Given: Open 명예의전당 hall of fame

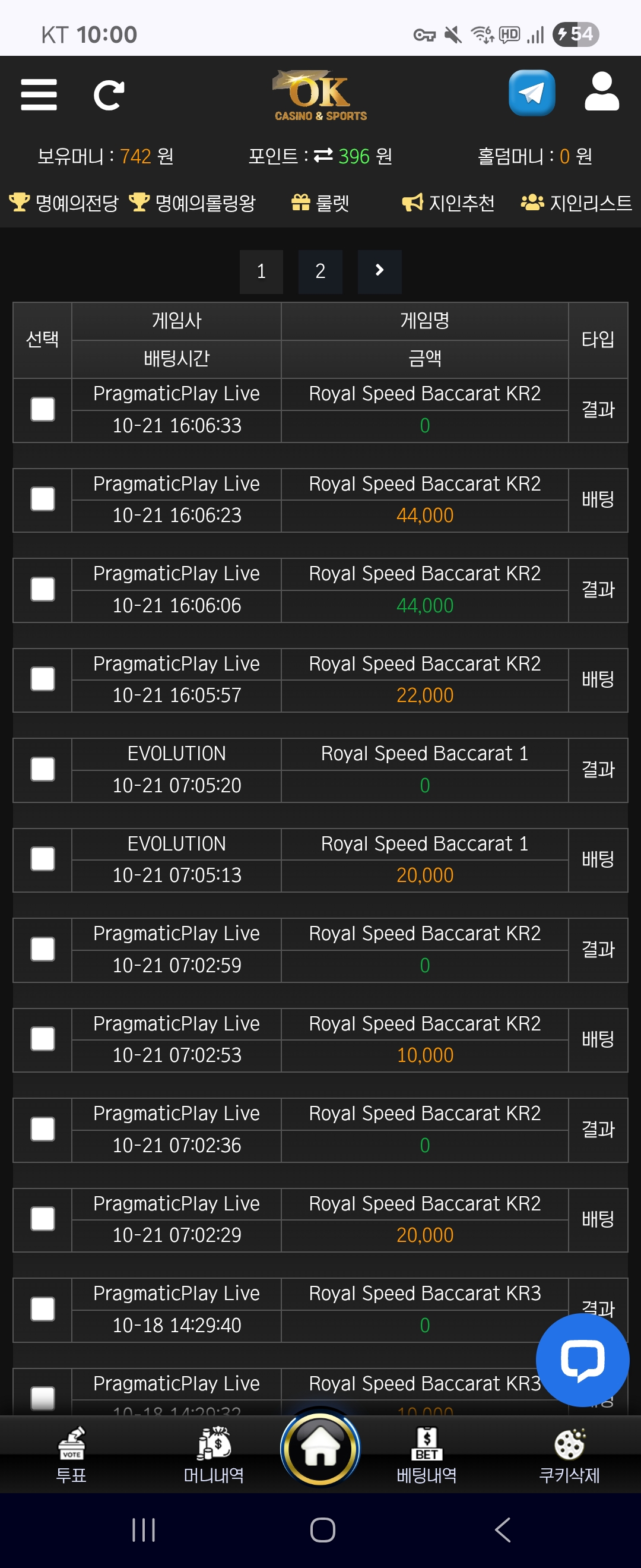Looking at the screenshot, I should [65, 203].
